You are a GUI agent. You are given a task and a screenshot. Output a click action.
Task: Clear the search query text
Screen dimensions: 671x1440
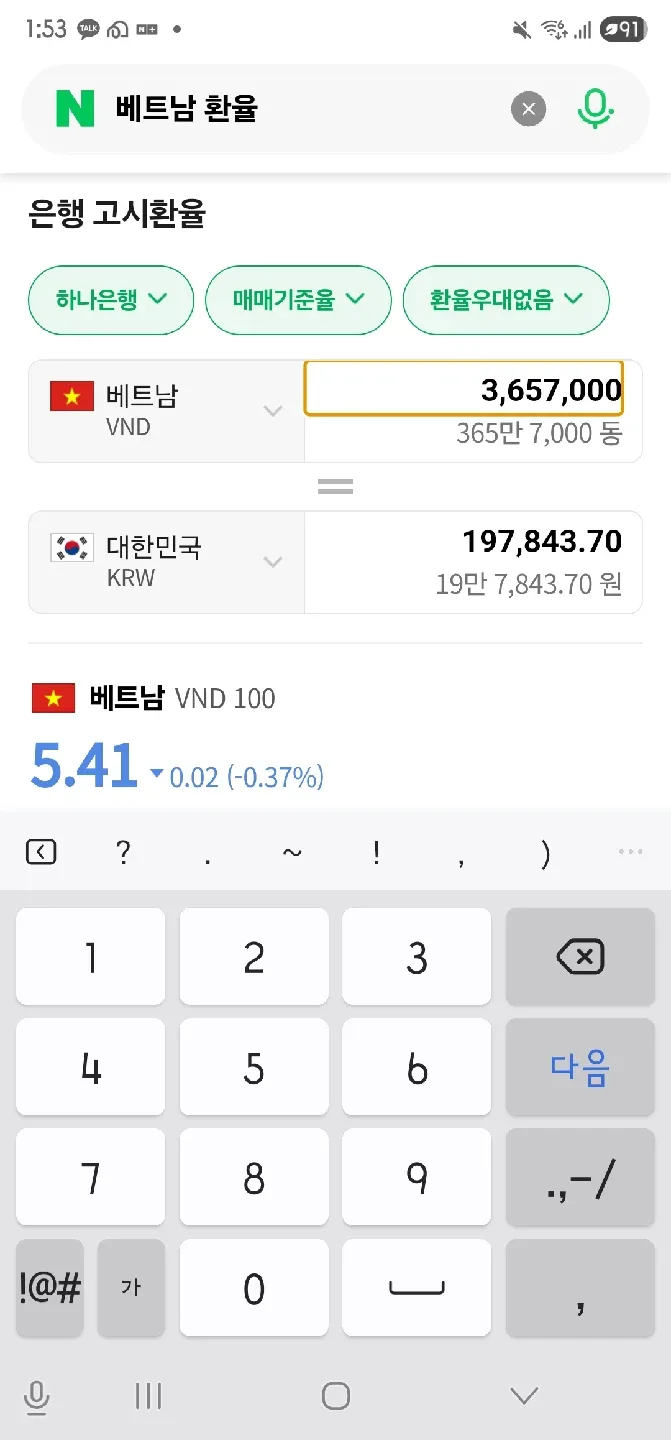point(528,109)
